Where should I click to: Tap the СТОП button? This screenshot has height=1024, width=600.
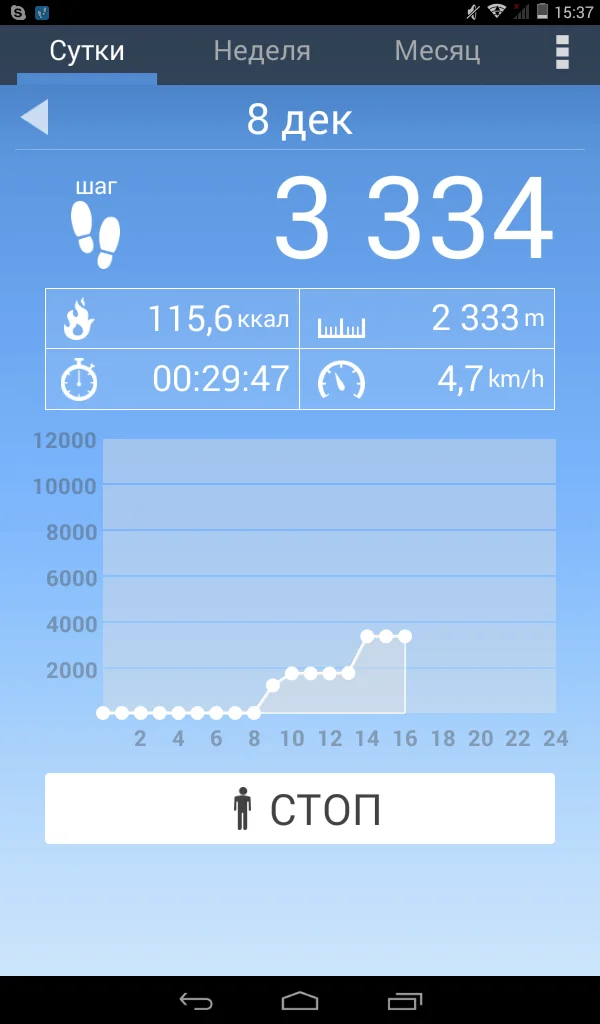(x=300, y=808)
